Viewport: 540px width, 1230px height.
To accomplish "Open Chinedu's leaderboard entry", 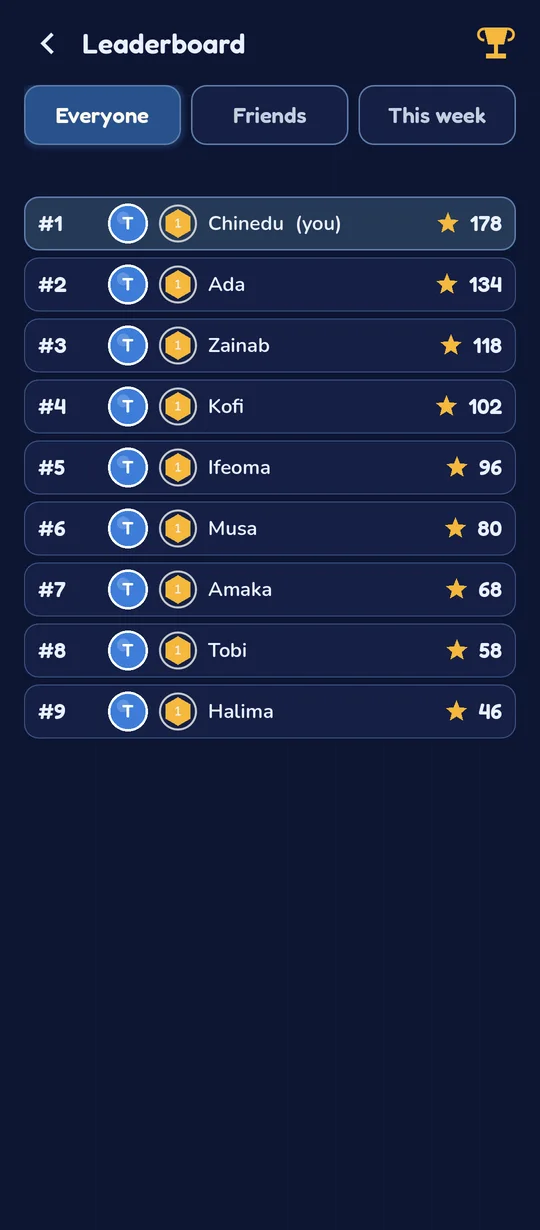I will pyautogui.click(x=270, y=223).
